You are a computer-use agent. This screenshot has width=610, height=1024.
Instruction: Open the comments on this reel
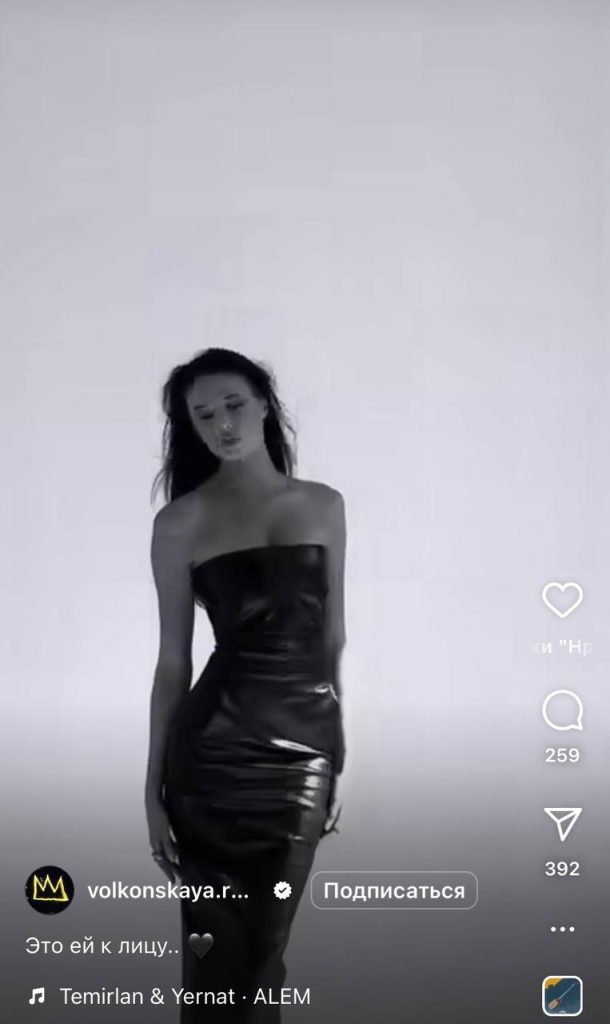[x=562, y=712]
